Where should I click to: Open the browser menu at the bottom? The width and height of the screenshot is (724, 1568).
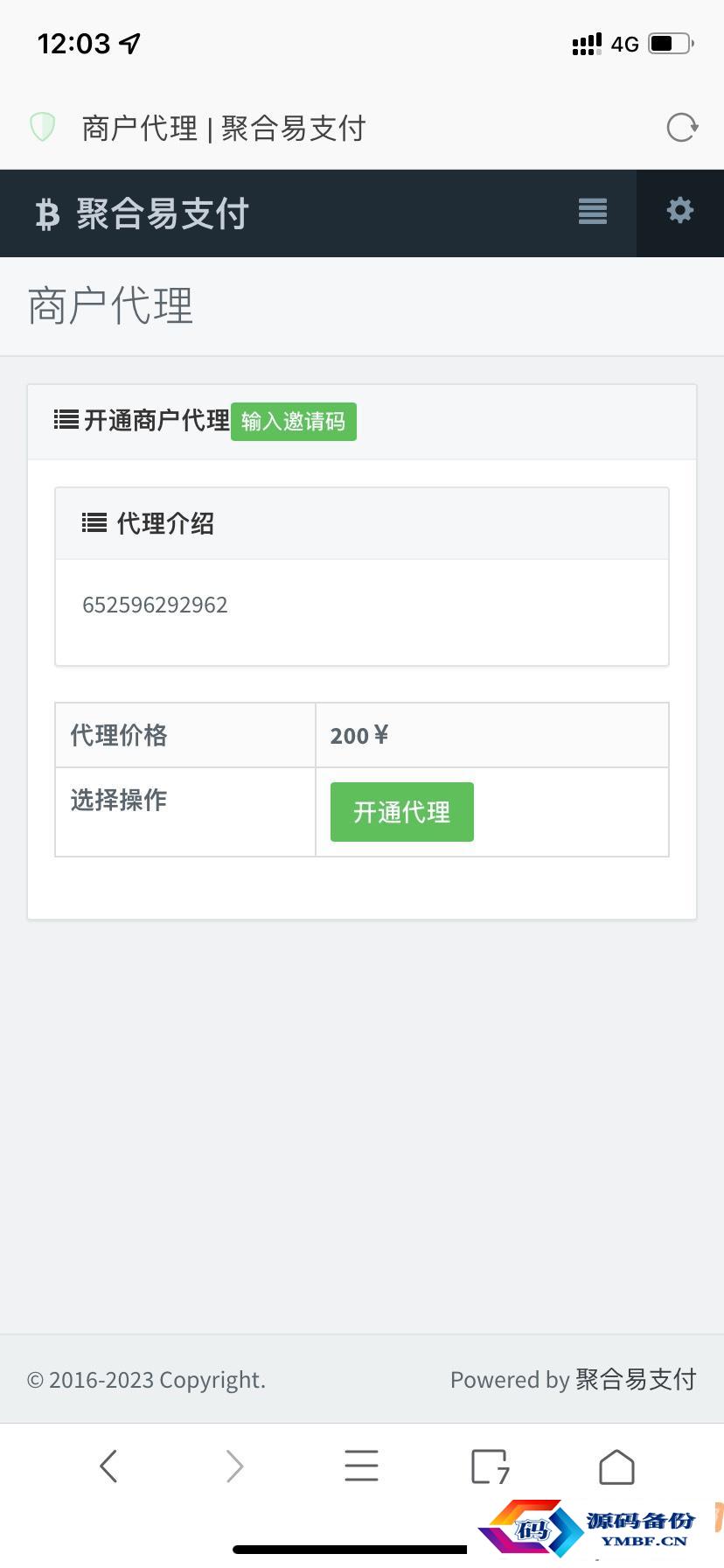(361, 1466)
